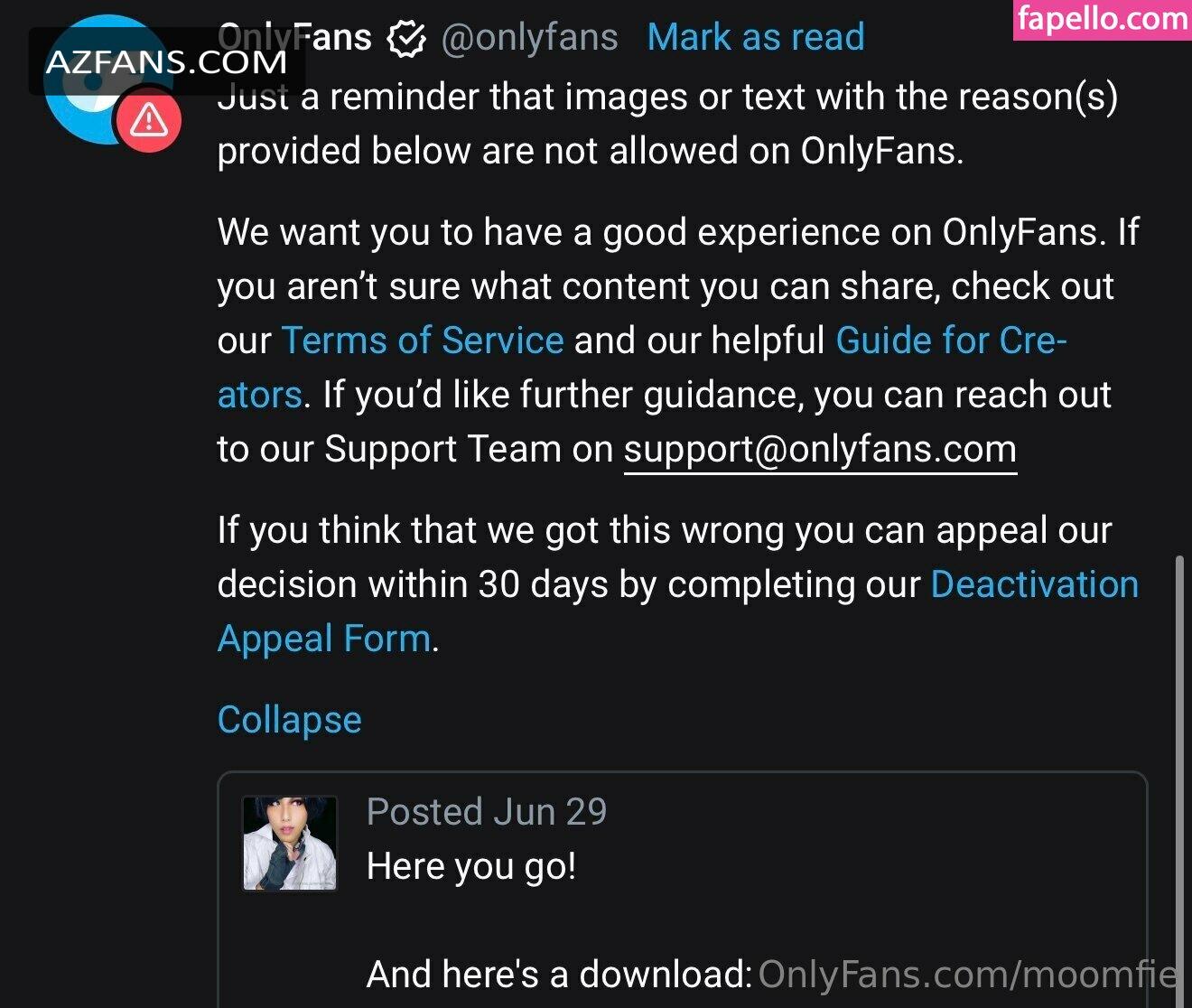Tap the support@onlyfans.com email link
Image resolution: width=1192 pixels, height=1008 pixels.
coord(820,449)
